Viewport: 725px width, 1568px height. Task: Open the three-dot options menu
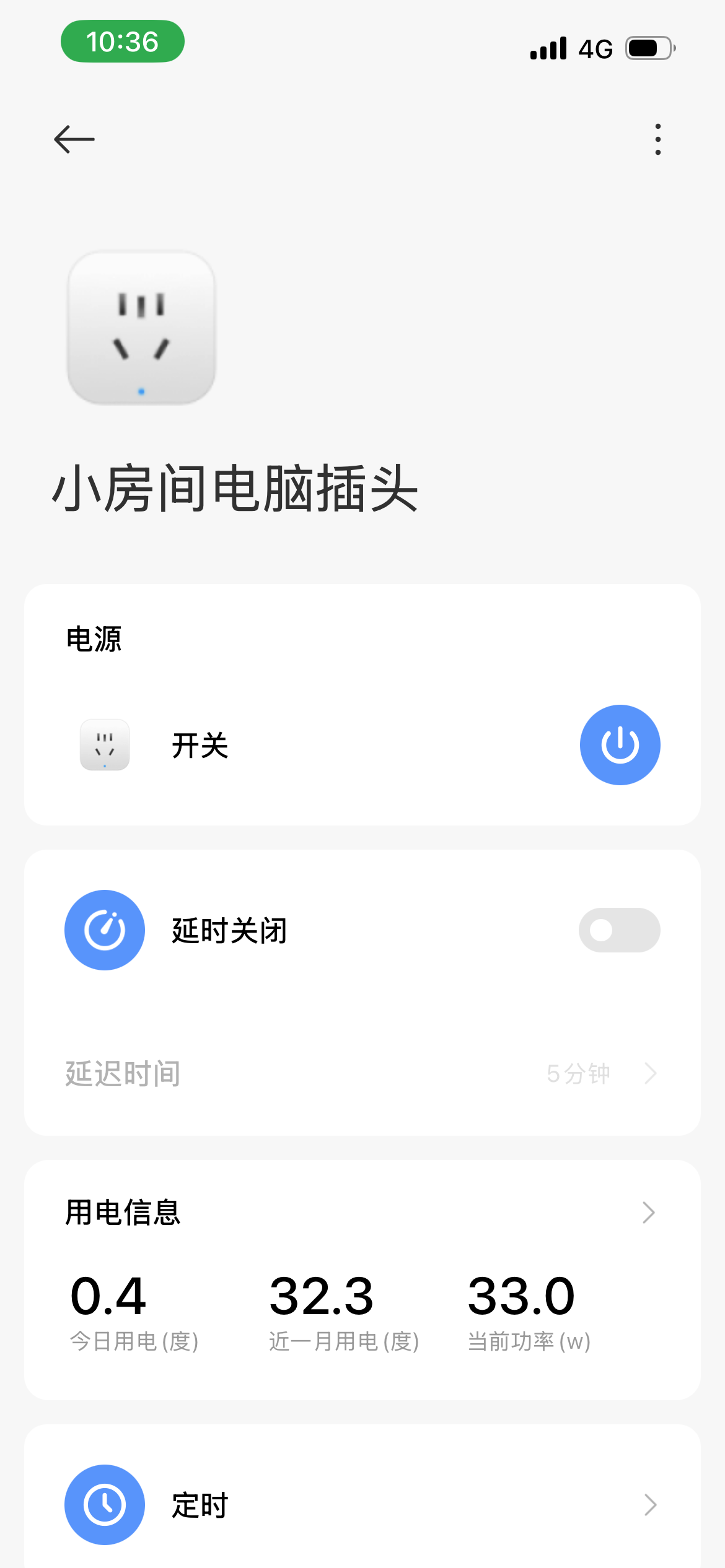[657, 139]
